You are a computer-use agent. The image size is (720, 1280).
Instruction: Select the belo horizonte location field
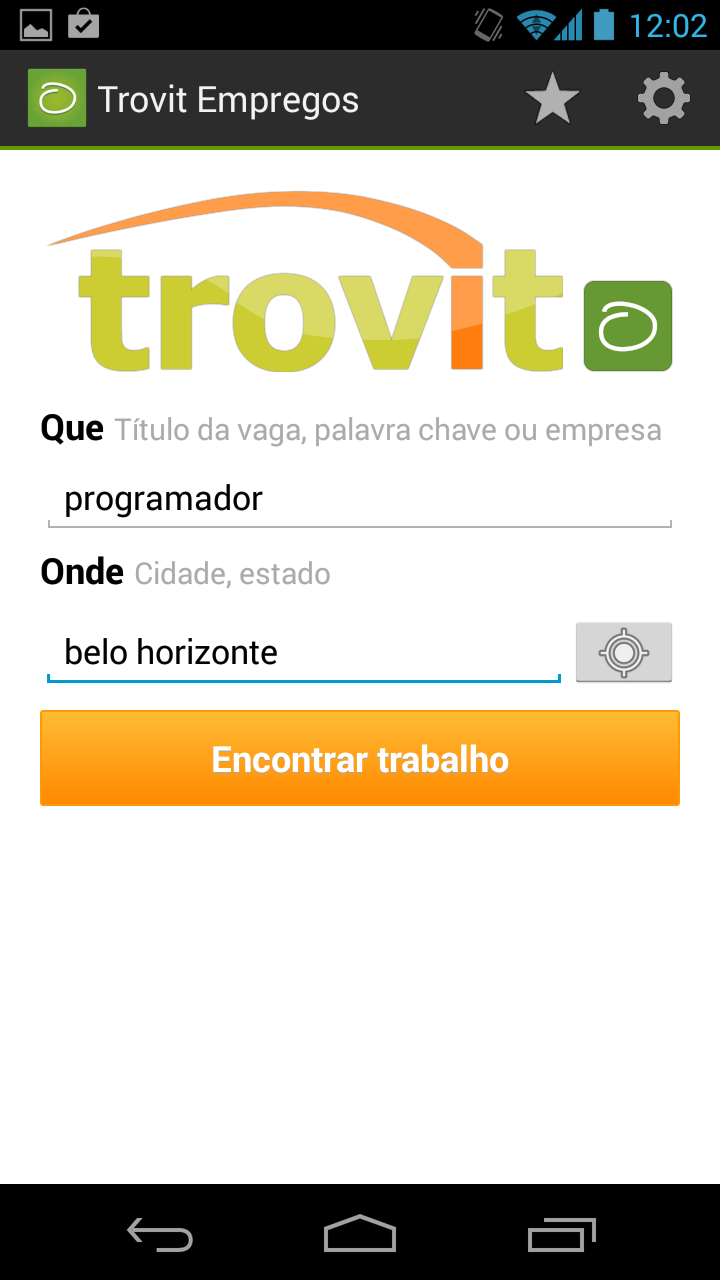point(300,652)
